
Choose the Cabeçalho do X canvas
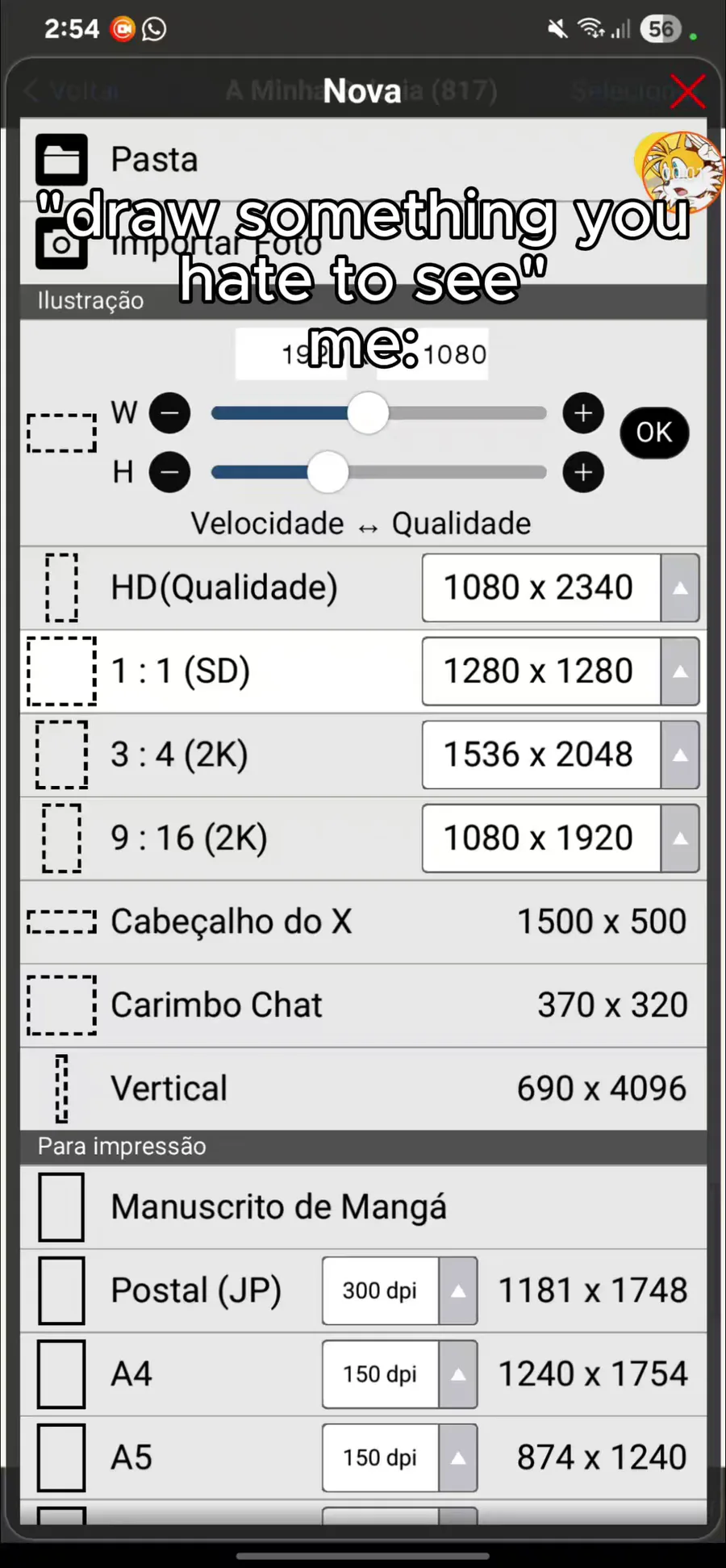(x=363, y=922)
